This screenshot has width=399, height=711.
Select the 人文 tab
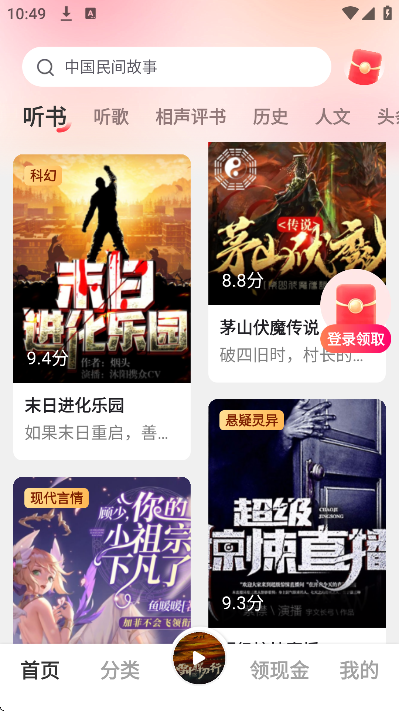pos(333,117)
